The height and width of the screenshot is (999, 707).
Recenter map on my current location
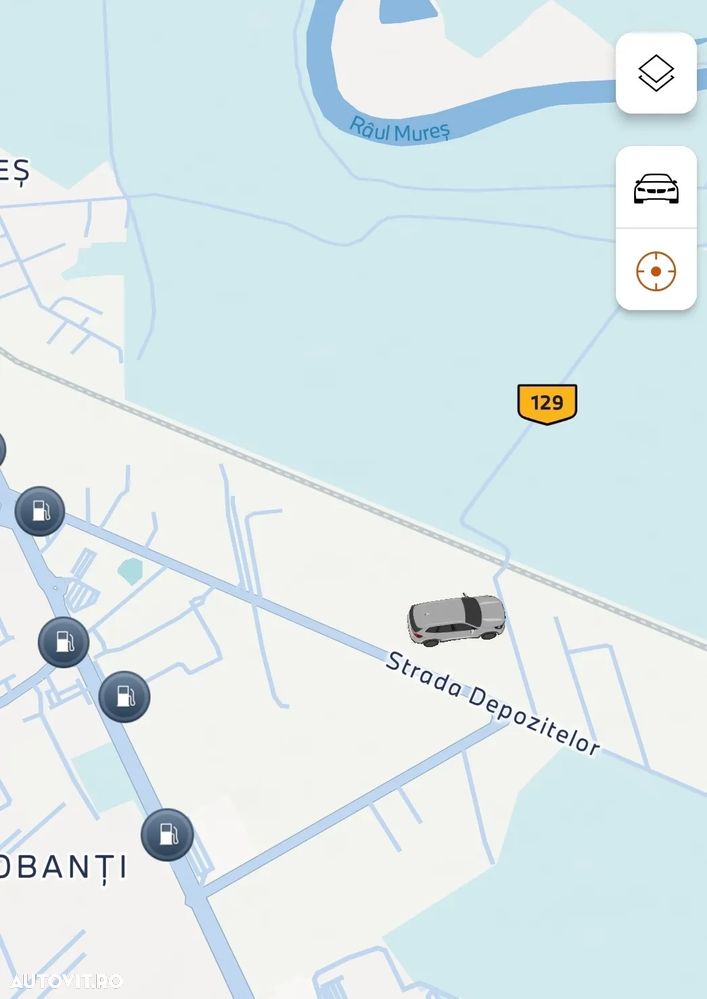click(x=656, y=270)
